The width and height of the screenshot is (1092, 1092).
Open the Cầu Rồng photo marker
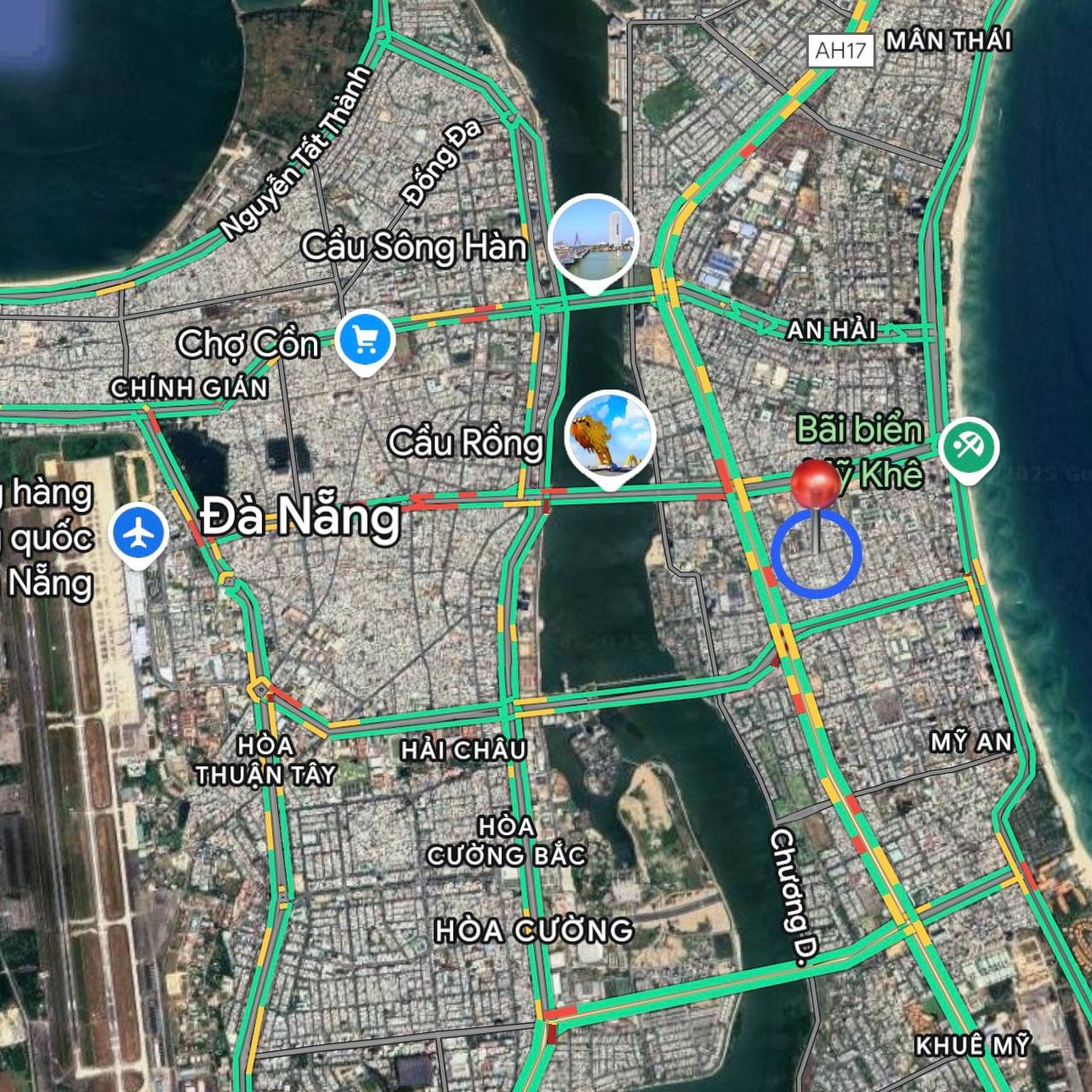610,435
